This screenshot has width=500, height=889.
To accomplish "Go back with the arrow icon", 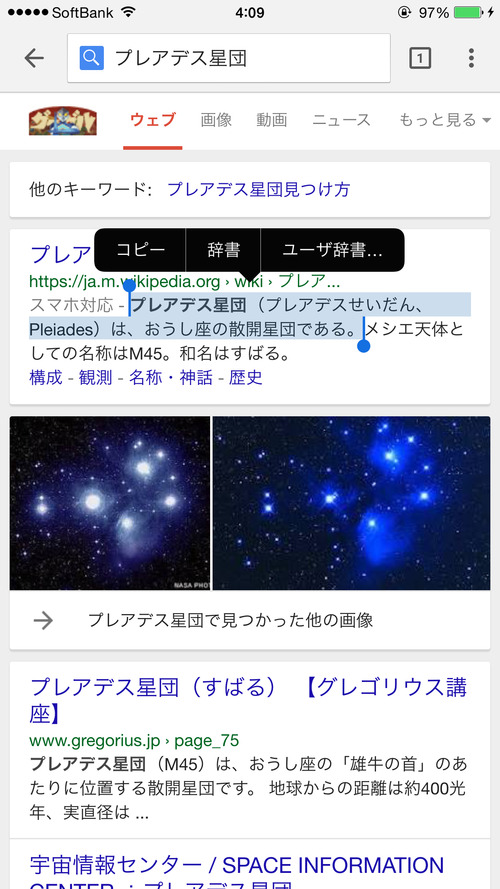I will tap(35, 58).
